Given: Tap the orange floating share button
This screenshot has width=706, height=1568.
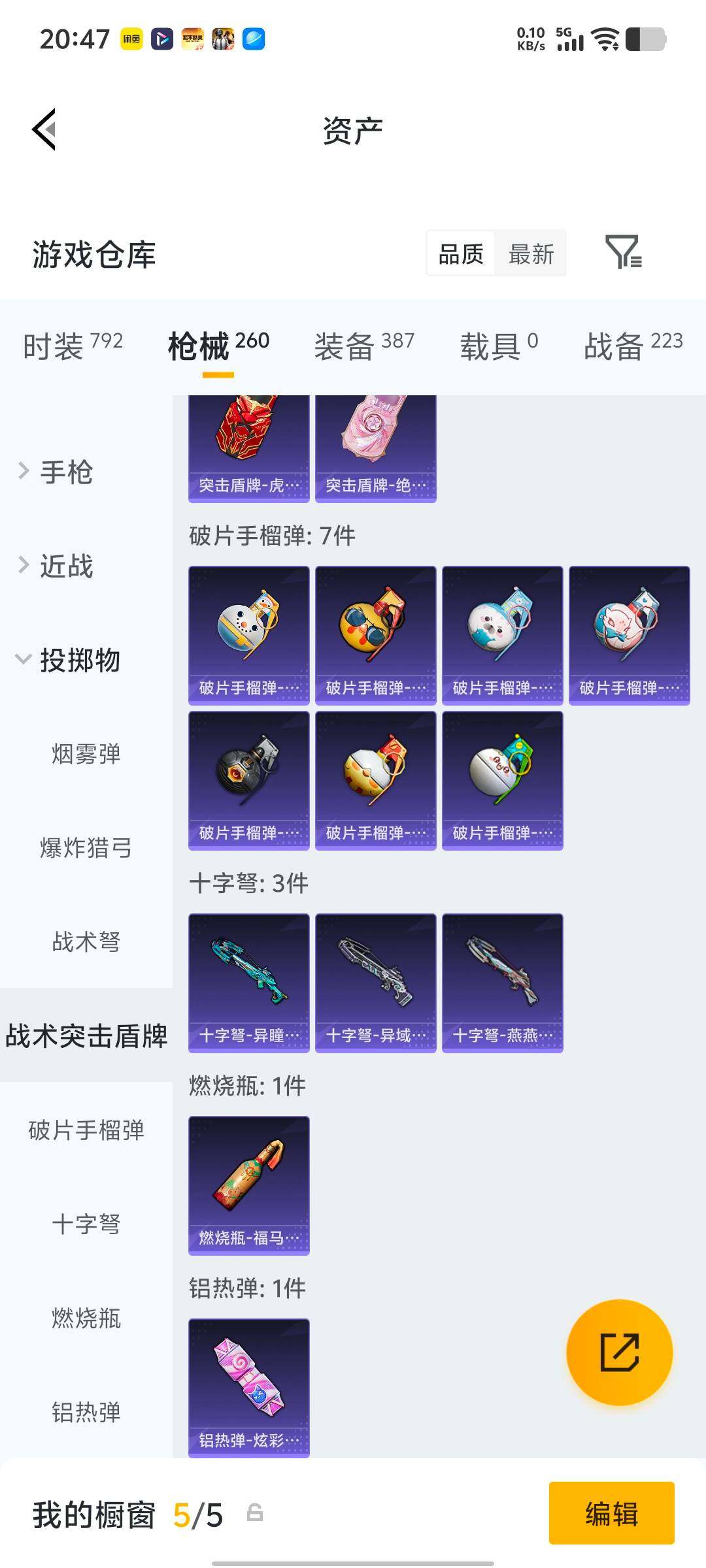Looking at the screenshot, I should click(x=620, y=1352).
